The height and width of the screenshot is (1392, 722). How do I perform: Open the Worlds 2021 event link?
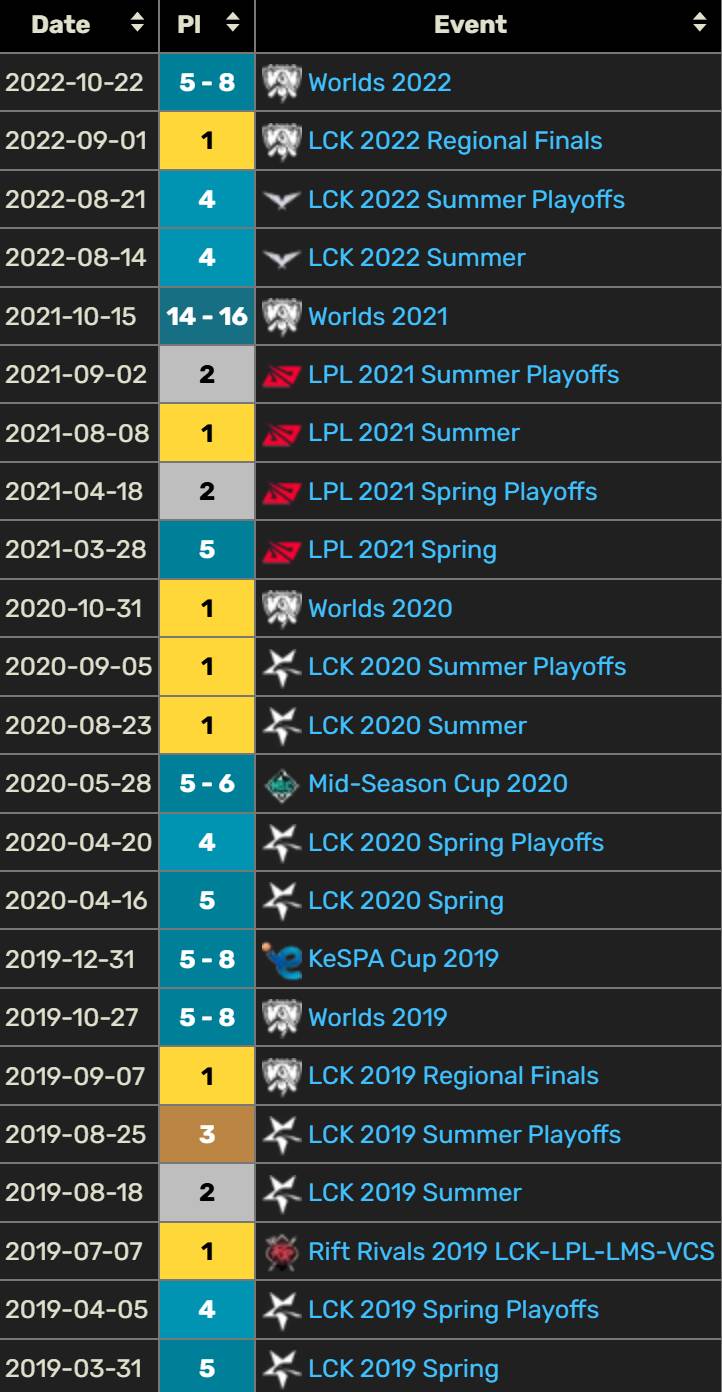coord(378,316)
